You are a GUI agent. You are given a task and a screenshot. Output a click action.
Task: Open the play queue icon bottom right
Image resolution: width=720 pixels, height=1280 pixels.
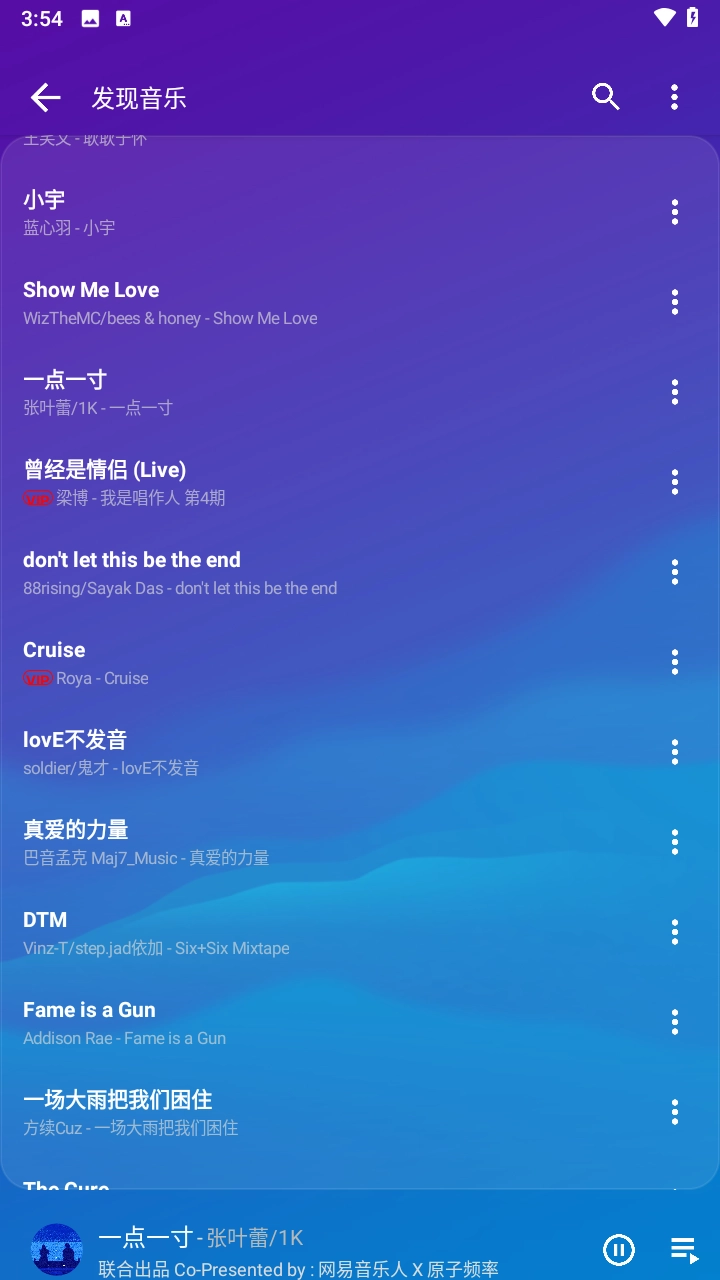[683, 1249]
